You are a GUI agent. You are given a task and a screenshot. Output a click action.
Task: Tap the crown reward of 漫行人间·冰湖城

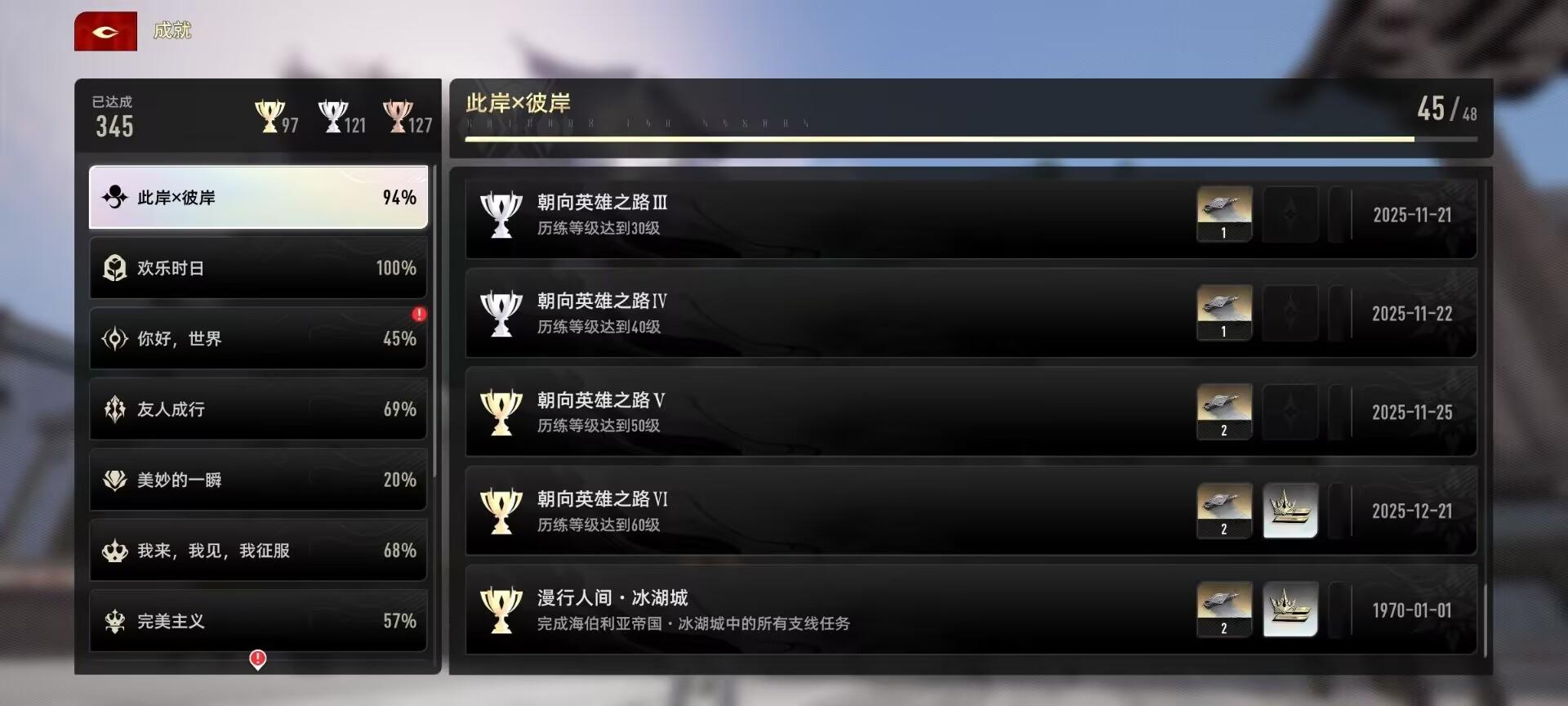coord(1290,610)
